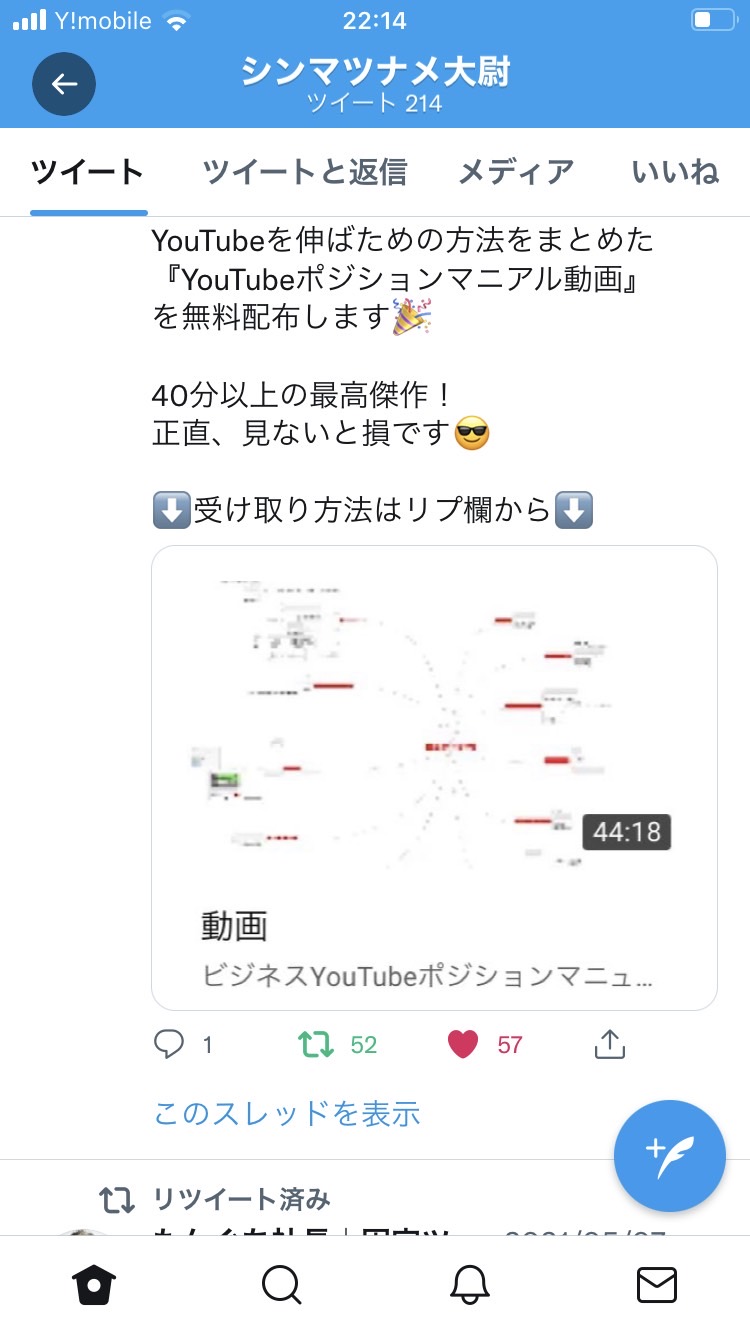Reply to the YouTube manual tweet
This screenshot has width=750, height=1334.
click(x=169, y=1045)
